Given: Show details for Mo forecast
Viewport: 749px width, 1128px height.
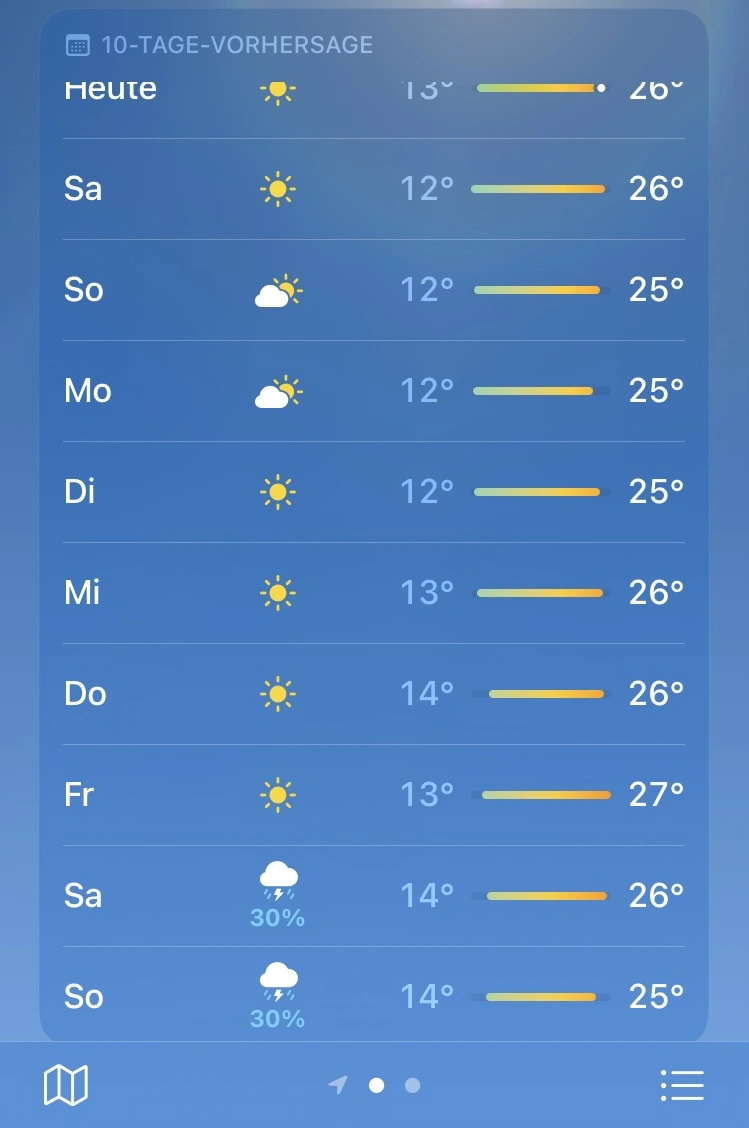Looking at the screenshot, I should 374,391.
